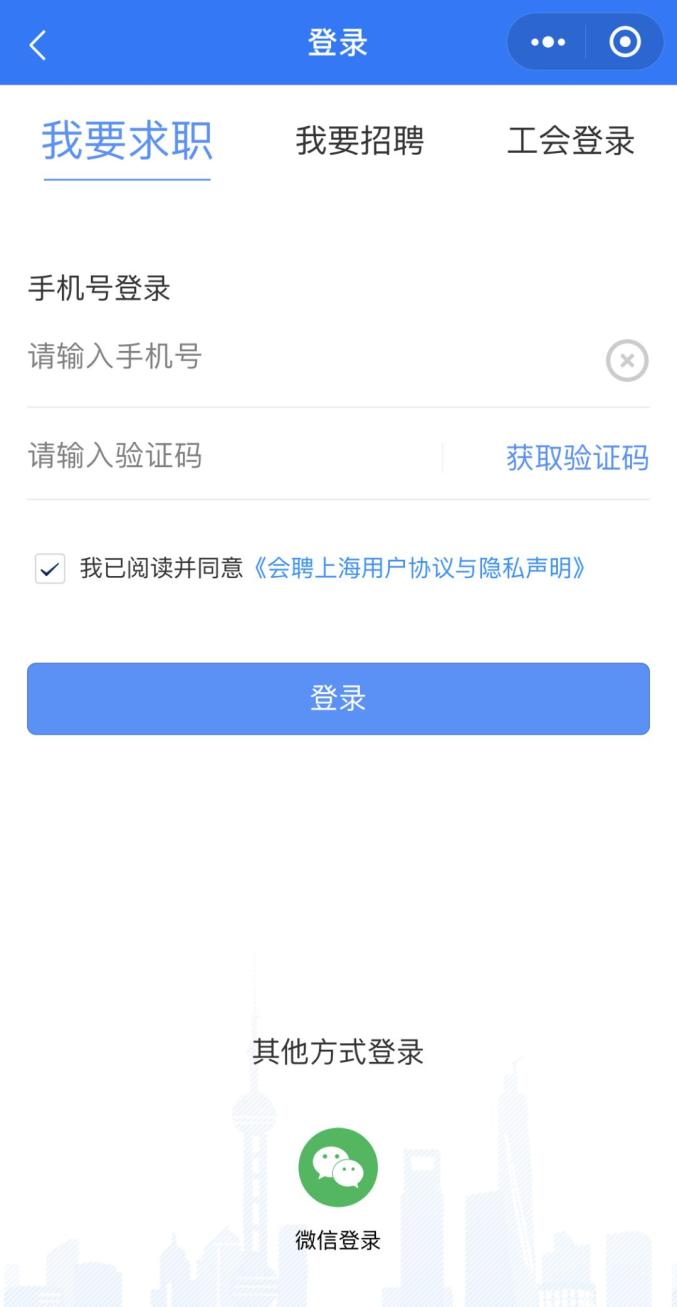The height and width of the screenshot is (1307, 677).
Task: Close the mini program with the circle icon
Action: click(x=625, y=42)
